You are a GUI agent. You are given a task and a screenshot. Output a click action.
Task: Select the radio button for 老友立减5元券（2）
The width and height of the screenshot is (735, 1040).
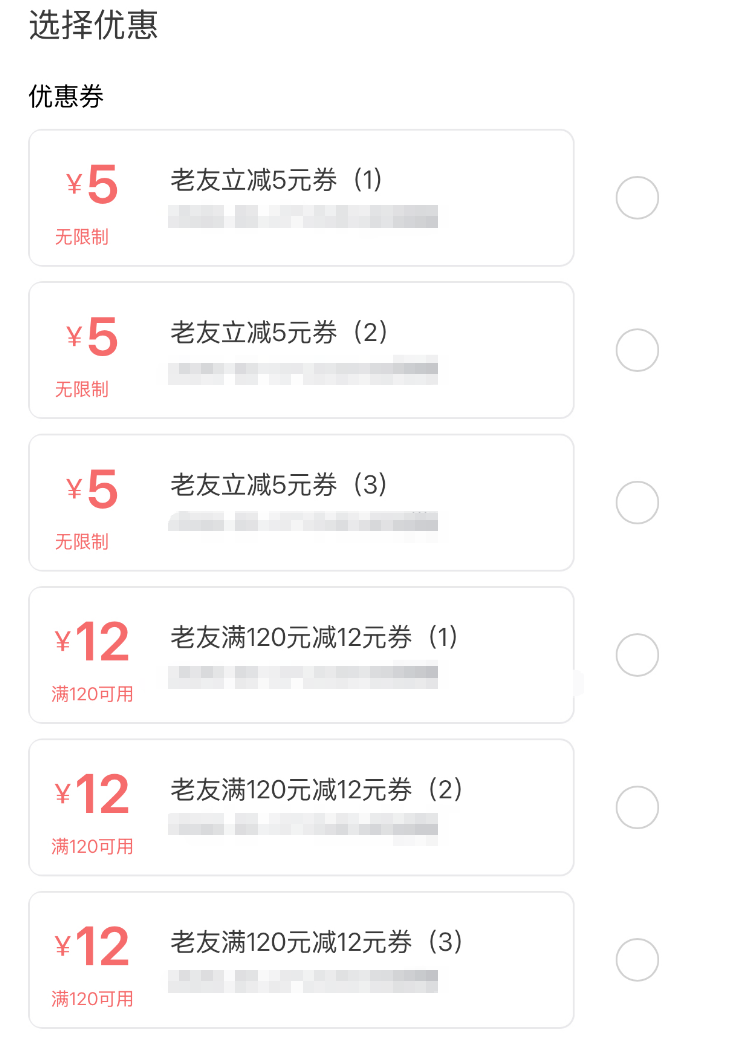(637, 350)
